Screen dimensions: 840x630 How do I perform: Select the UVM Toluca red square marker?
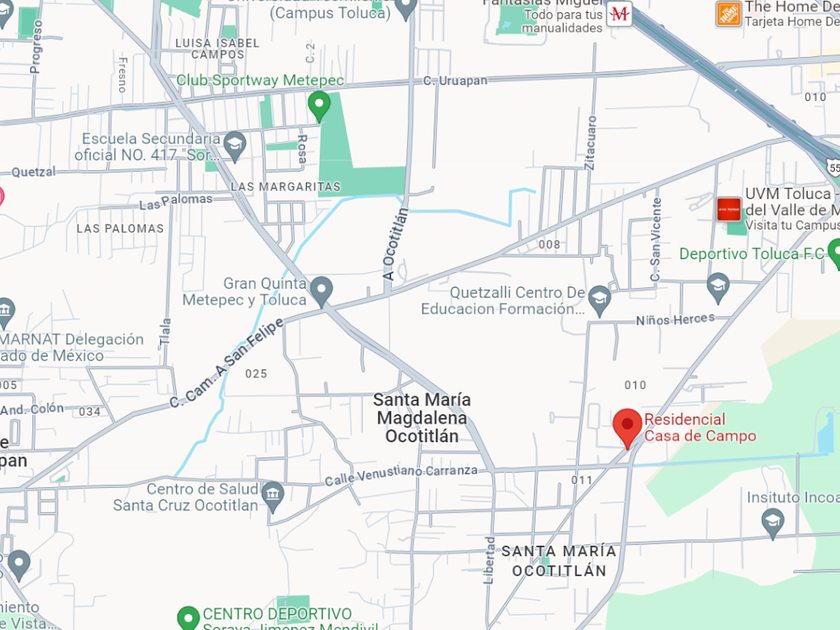(729, 209)
